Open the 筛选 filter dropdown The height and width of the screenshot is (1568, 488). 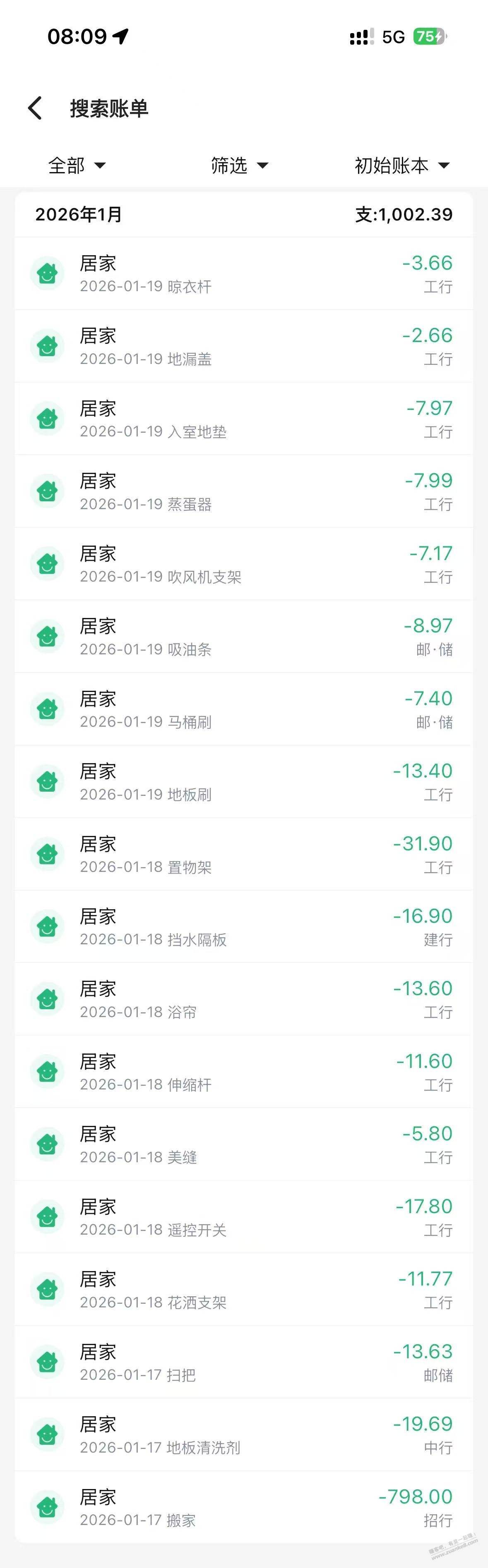pos(239,165)
